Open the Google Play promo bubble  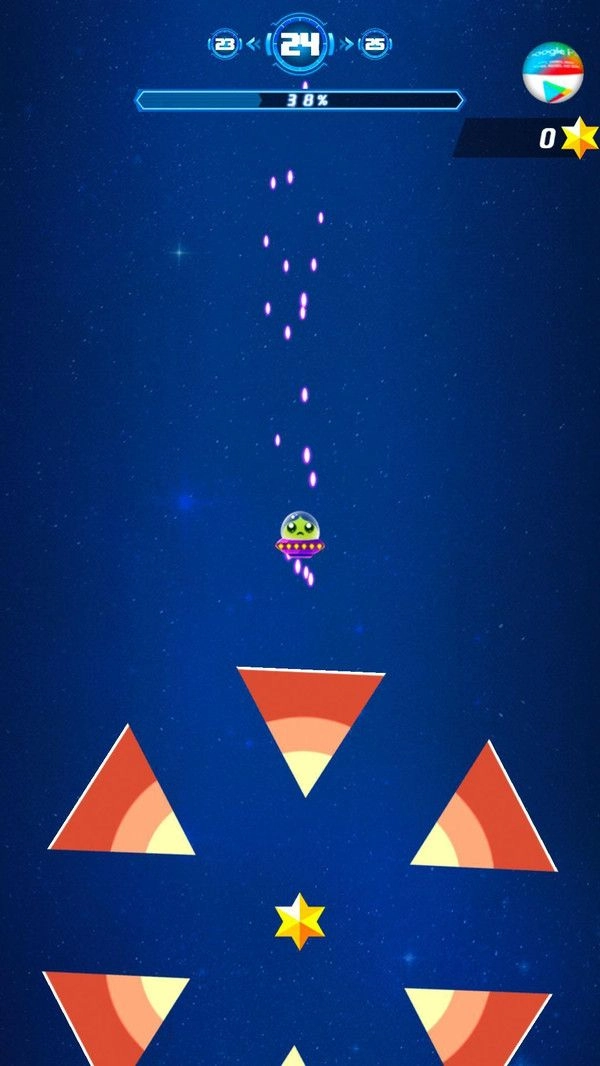tap(552, 73)
